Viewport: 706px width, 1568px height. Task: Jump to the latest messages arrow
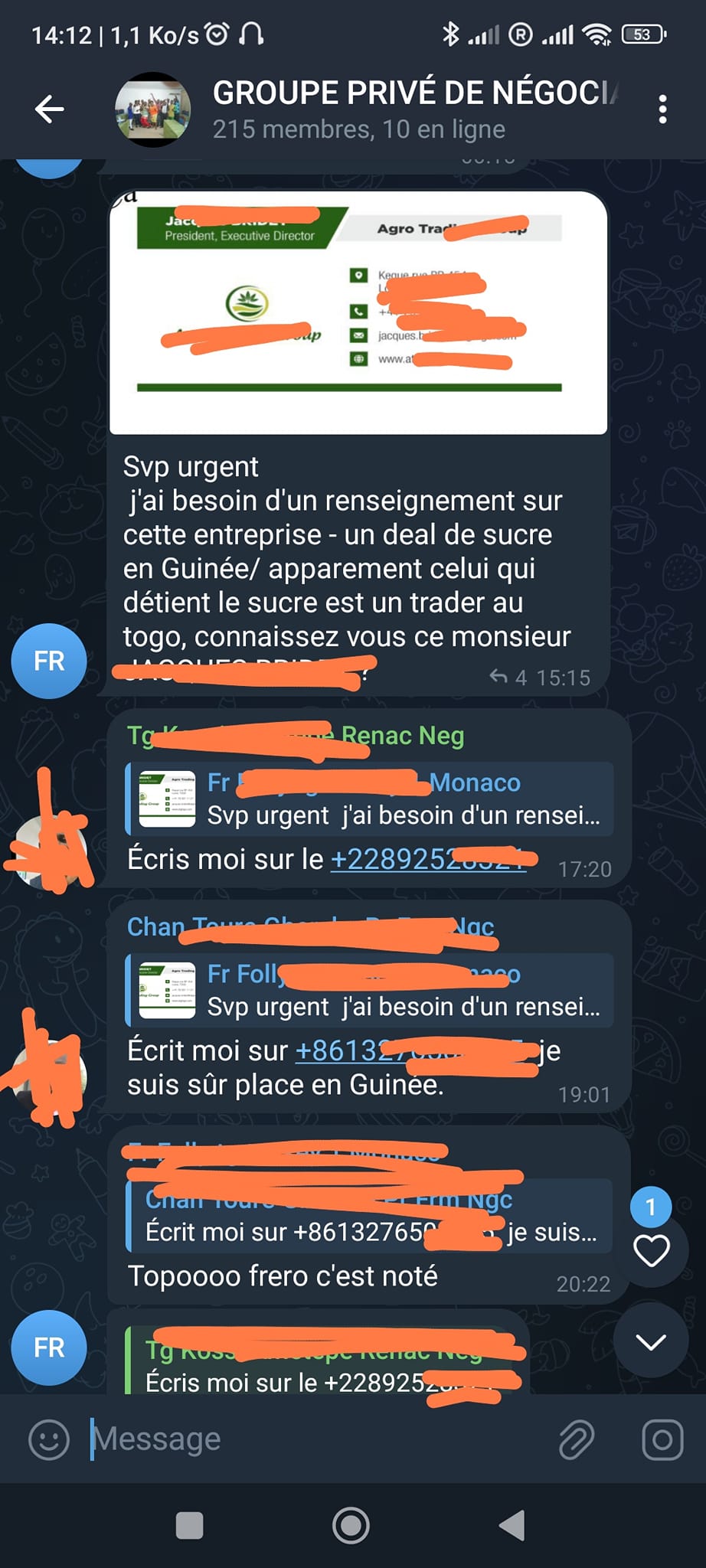[x=651, y=1341]
